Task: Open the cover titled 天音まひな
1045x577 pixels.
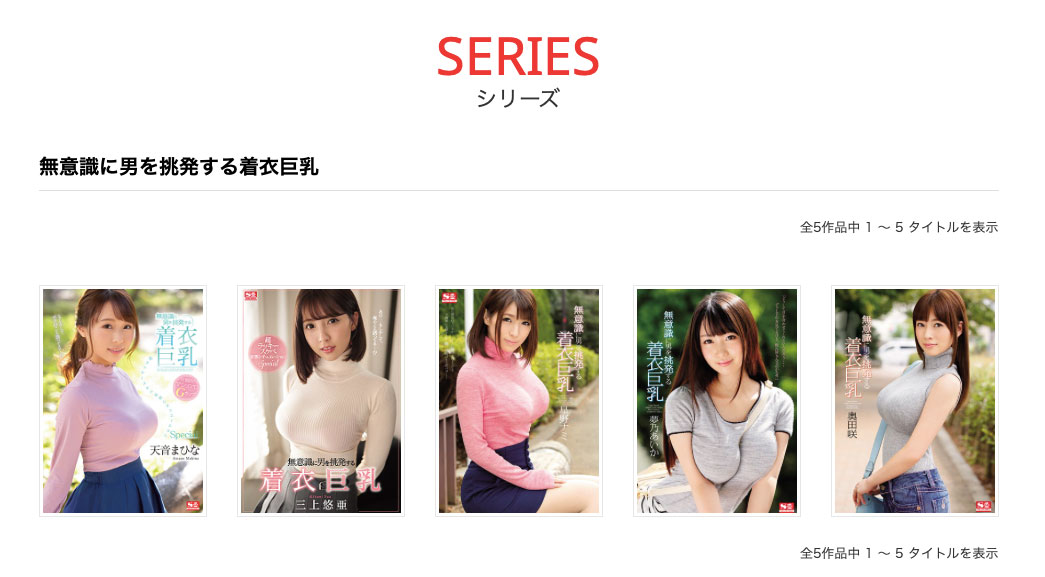Action: click(x=123, y=401)
